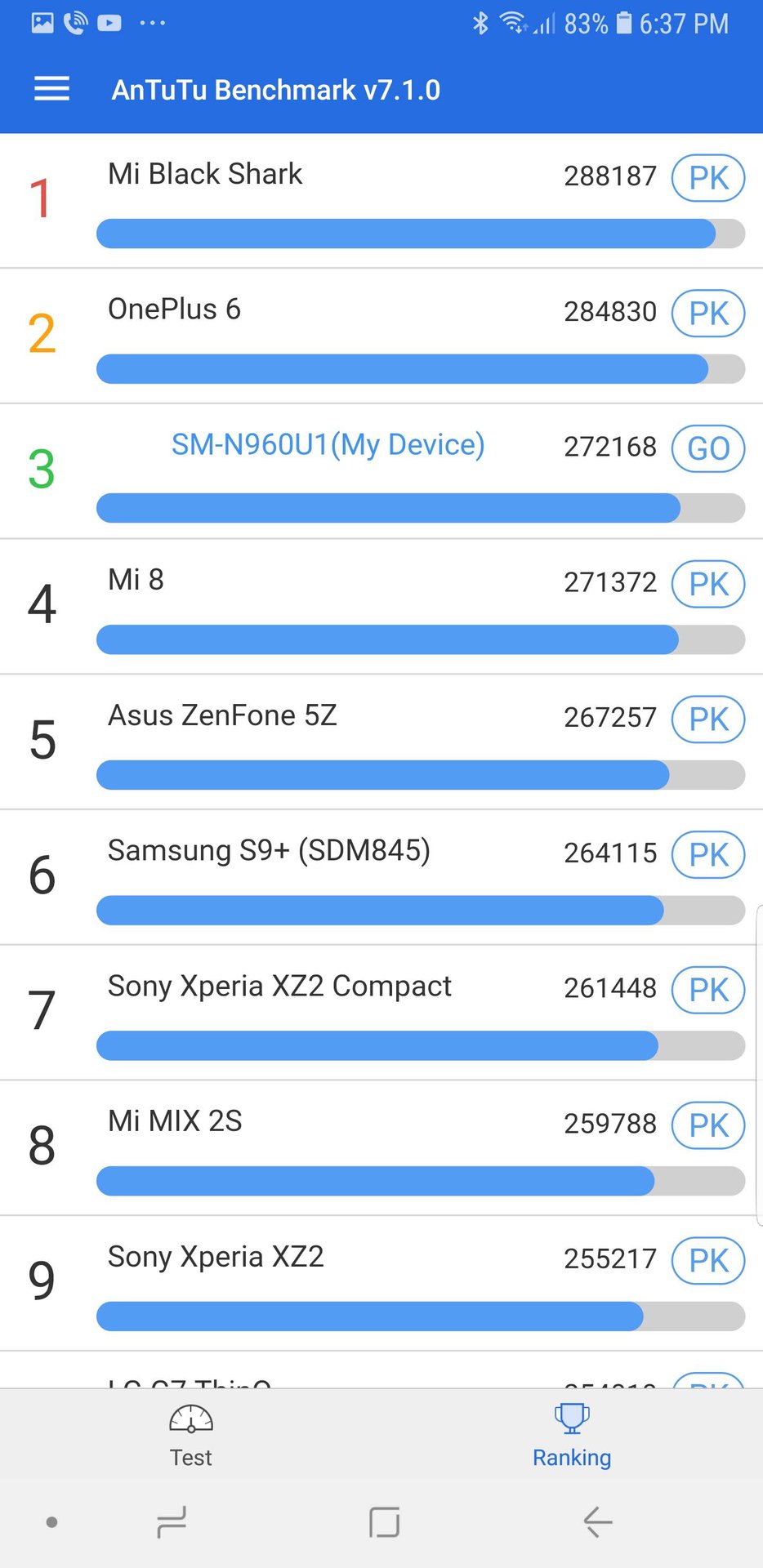Viewport: 763px width, 1568px height.
Task: Tap PK next to Mi Black Shark
Action: coord(707,178)
